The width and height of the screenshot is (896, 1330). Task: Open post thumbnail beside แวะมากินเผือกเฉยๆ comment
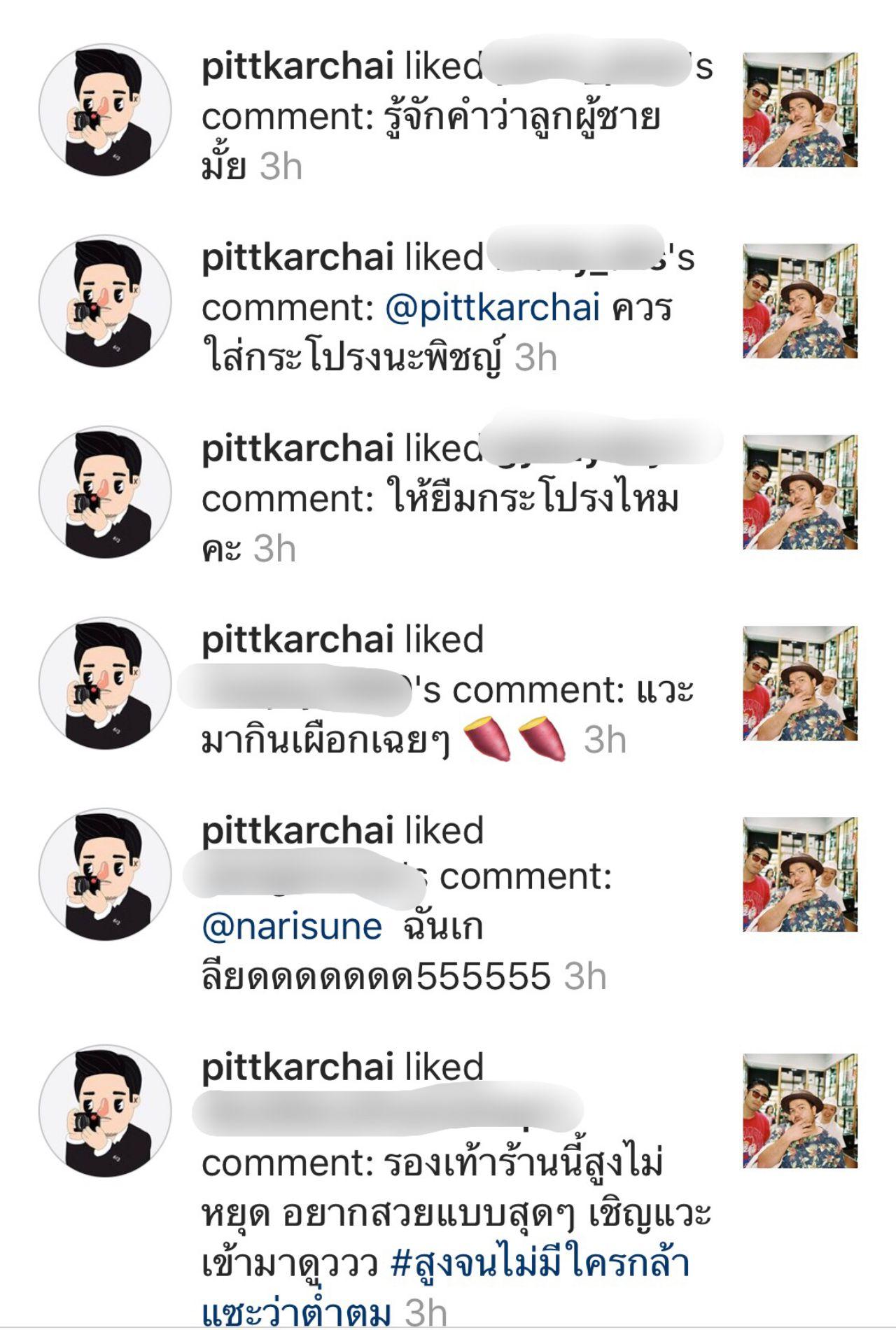[800, 683]
